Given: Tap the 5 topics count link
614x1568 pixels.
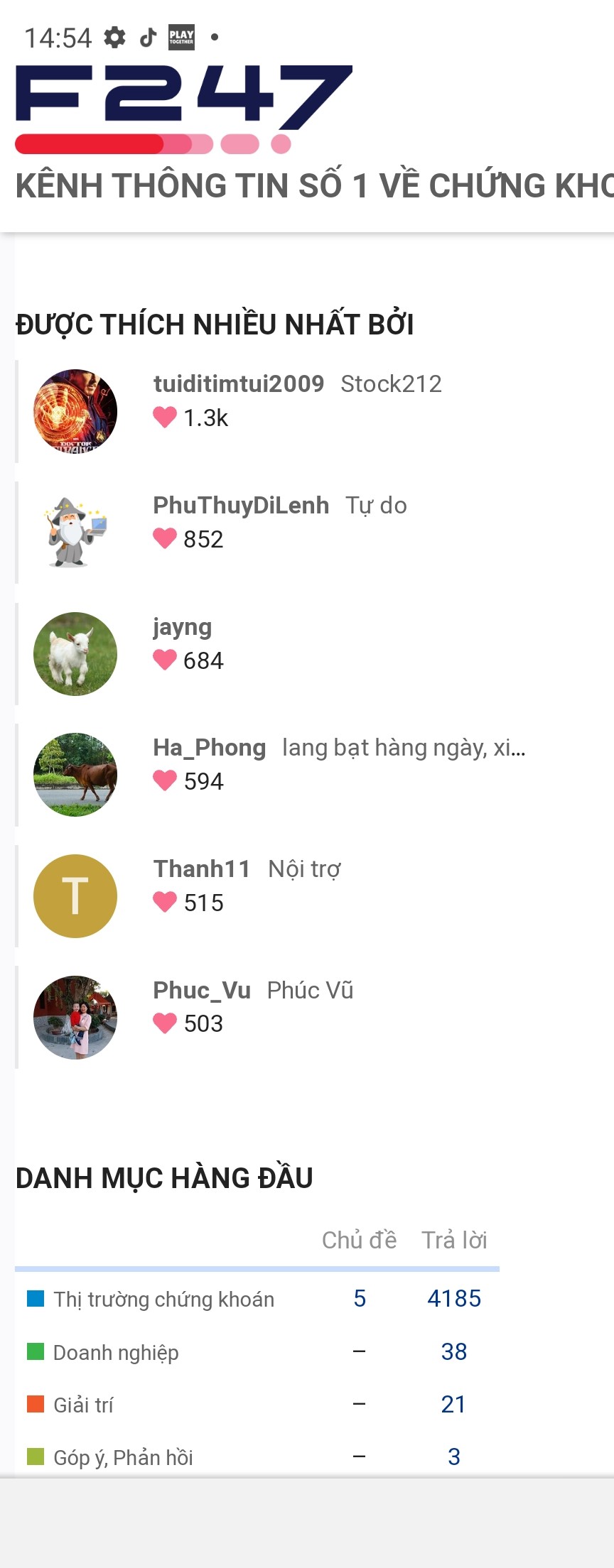Looking at the screenshot, I should 360,1299.
